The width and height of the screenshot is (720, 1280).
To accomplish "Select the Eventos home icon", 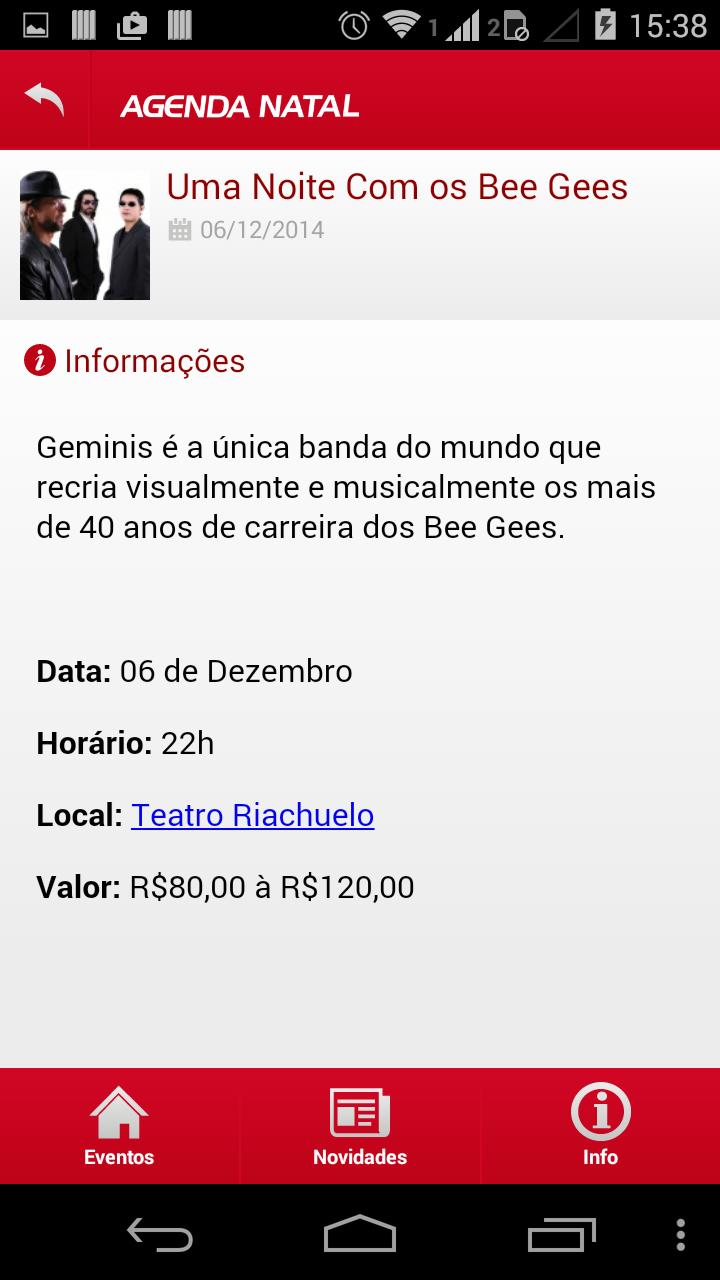I will (119, 1110).
